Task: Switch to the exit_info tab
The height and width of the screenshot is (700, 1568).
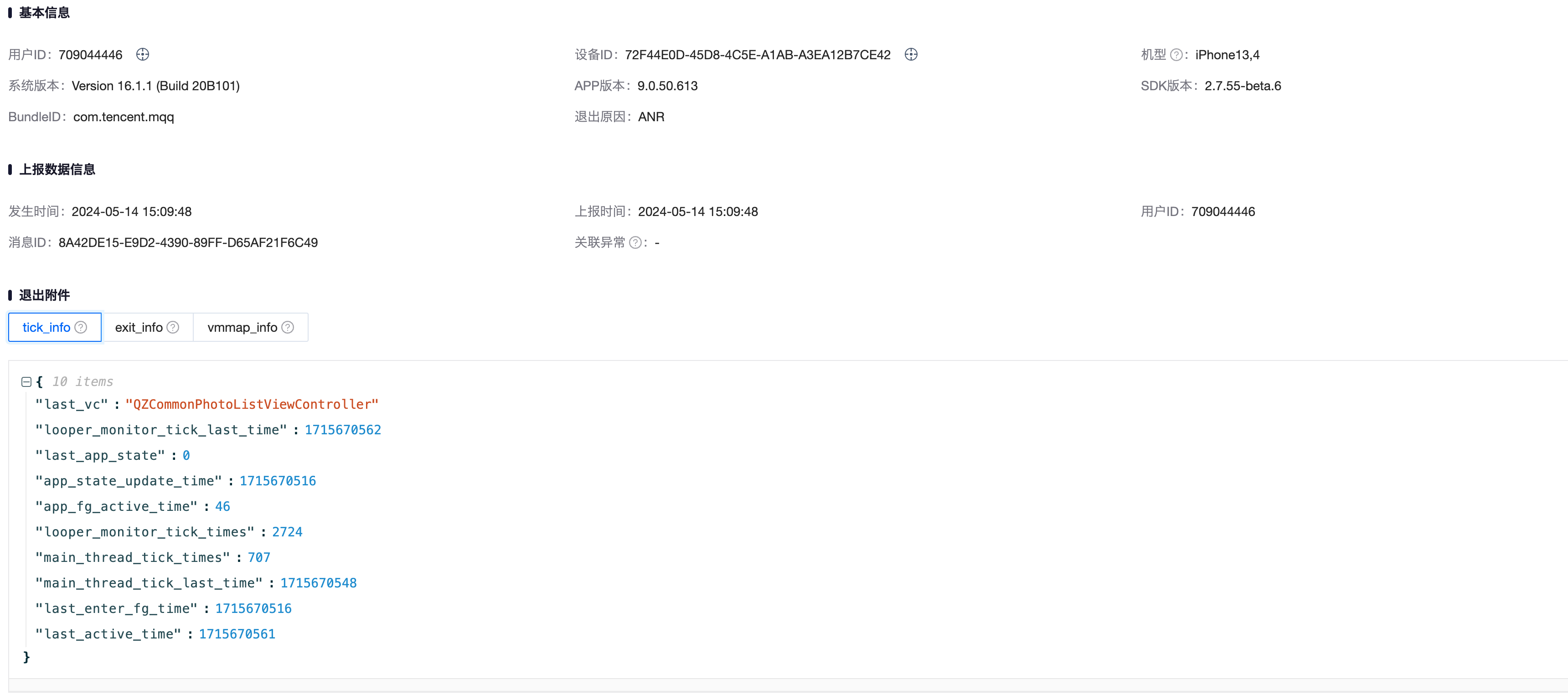Action: coord(139,328)
